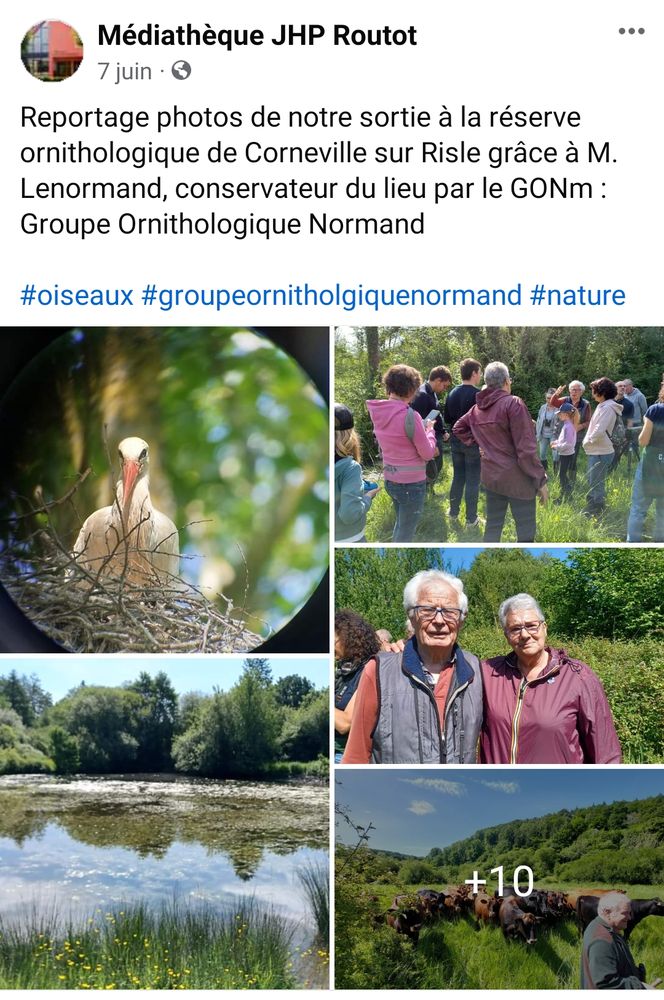Open Médiathèque JHP Routot's profile picture
This screenshot has height=1000, width=664.
[x=52, y=50]
